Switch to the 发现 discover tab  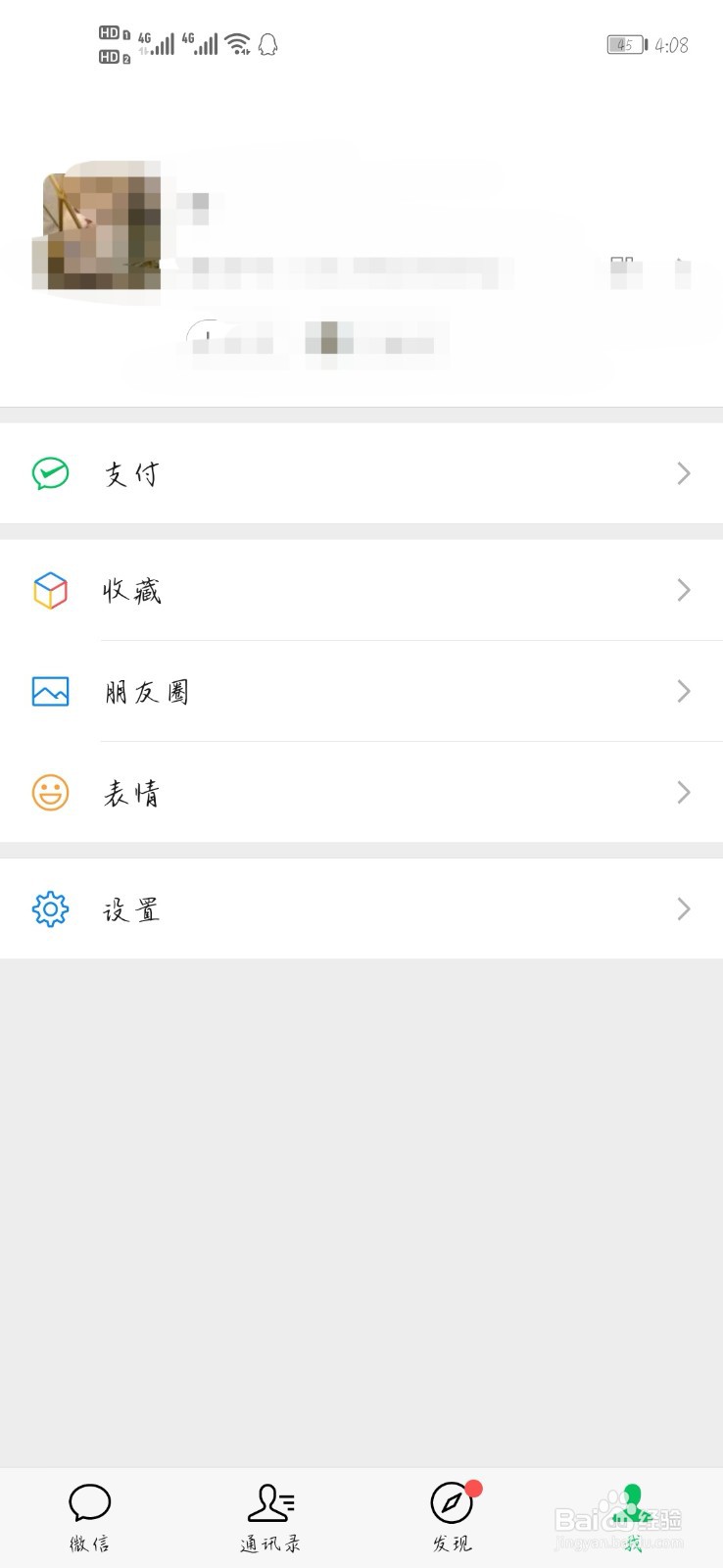pos(452,1516)
